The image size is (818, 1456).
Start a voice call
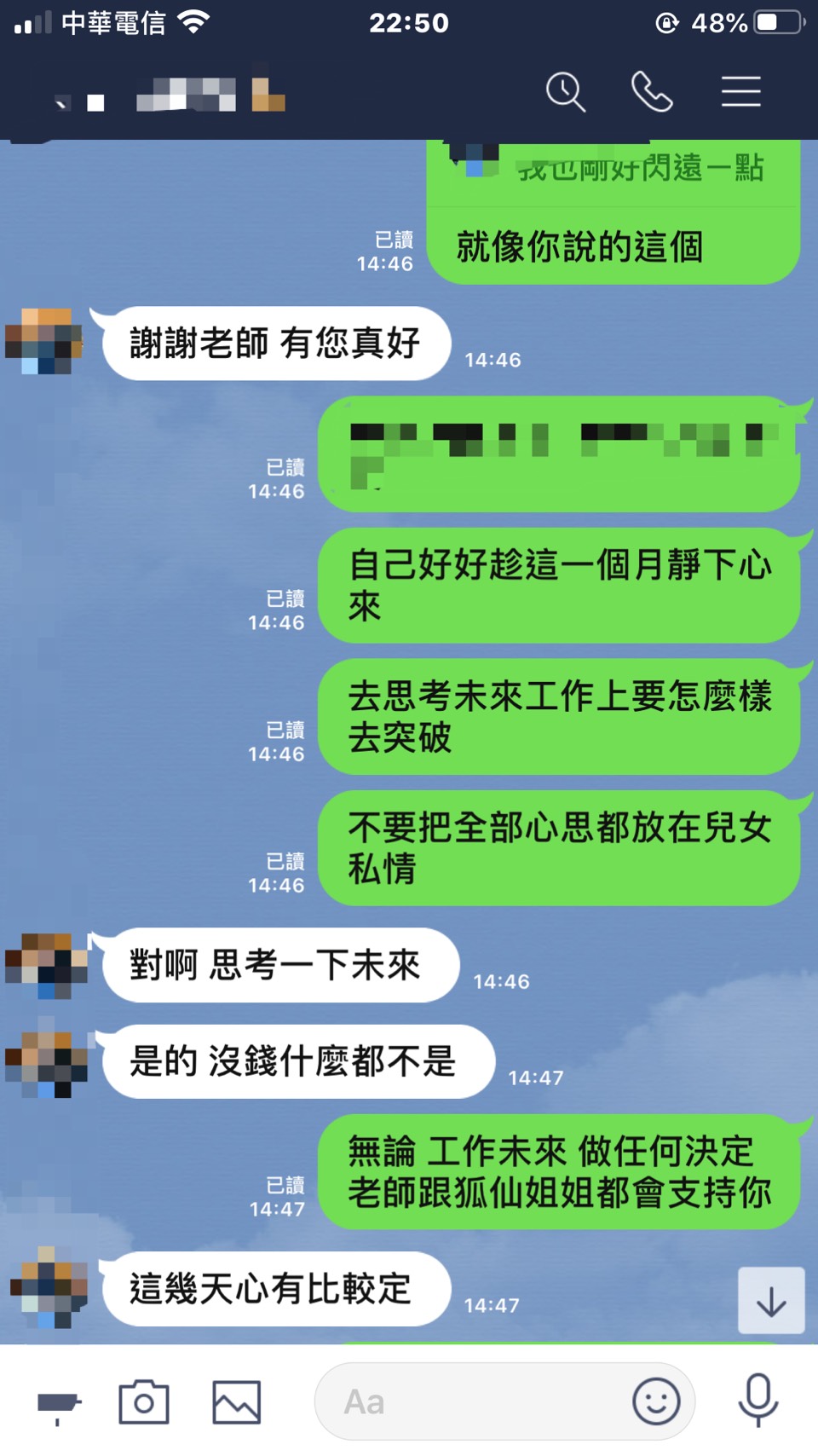(652, 92)
